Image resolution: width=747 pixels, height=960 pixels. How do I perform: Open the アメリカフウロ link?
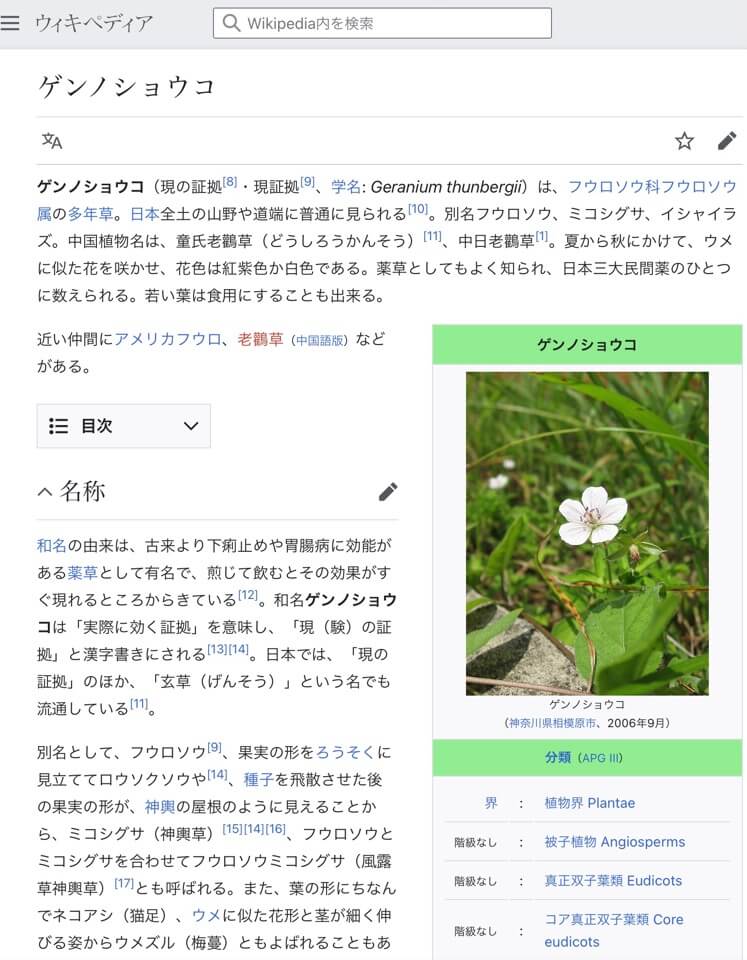(168, 340)
